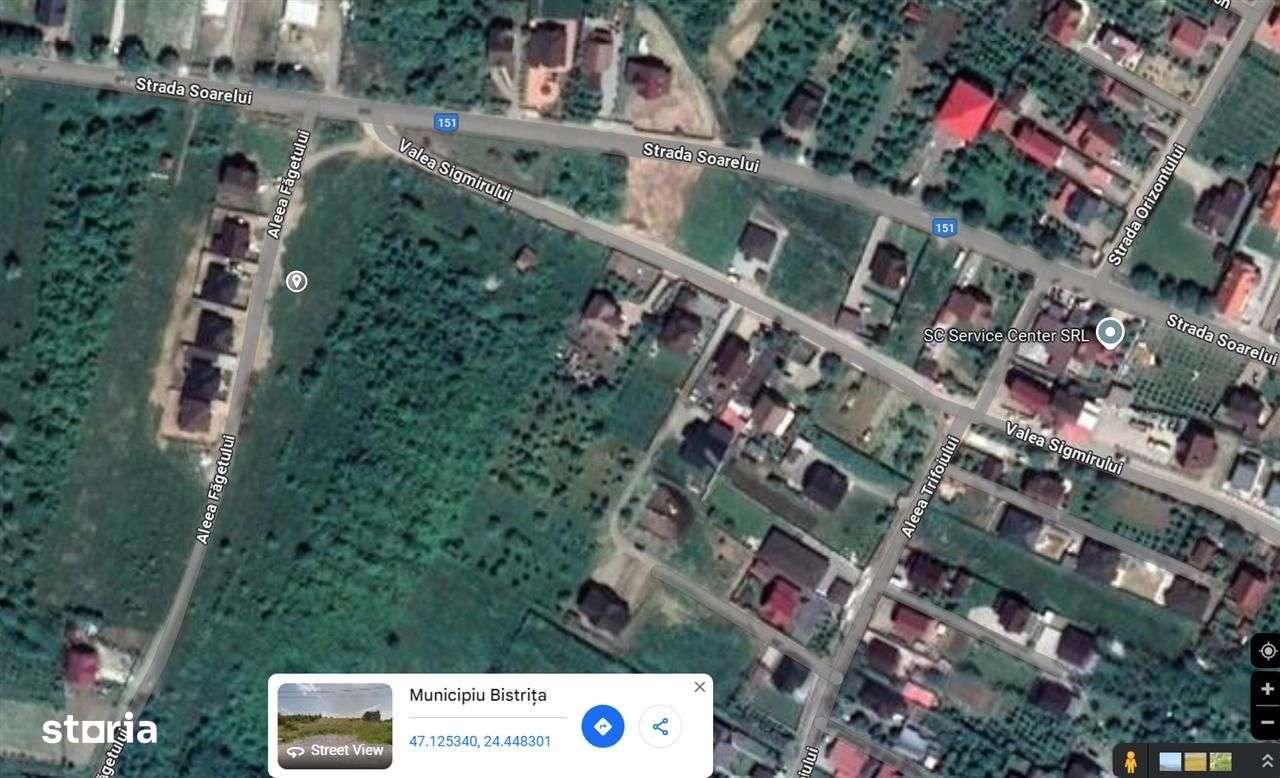
Task: Select the yellow Pegman figure
Action: click(x=1131, y=762)
